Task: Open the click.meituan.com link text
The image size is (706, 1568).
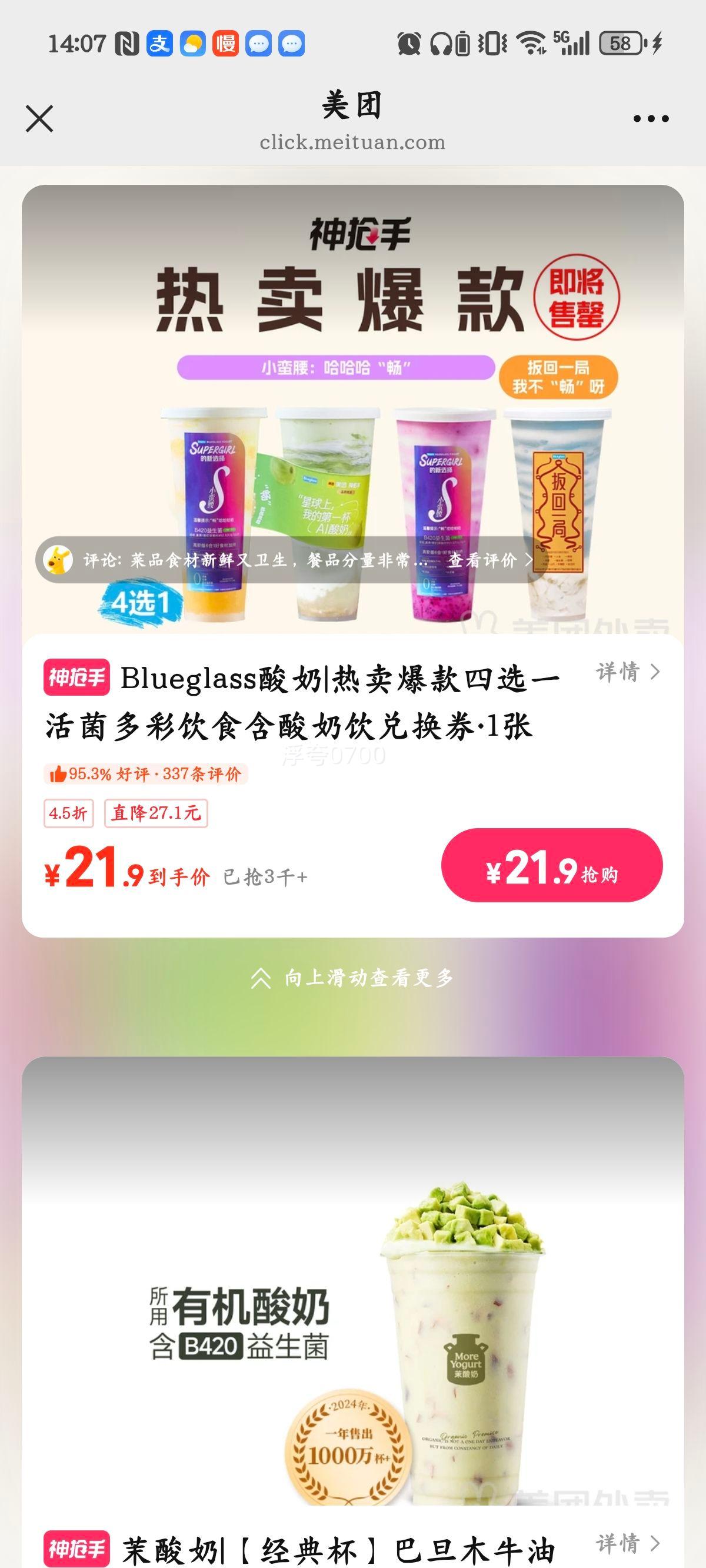Action: (352, 144)
